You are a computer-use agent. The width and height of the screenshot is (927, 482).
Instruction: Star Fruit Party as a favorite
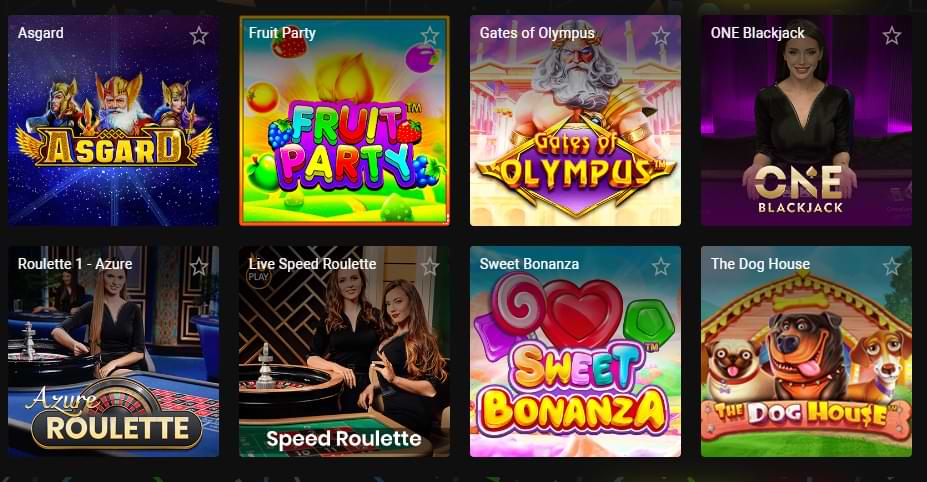click(x=430, y=36)
